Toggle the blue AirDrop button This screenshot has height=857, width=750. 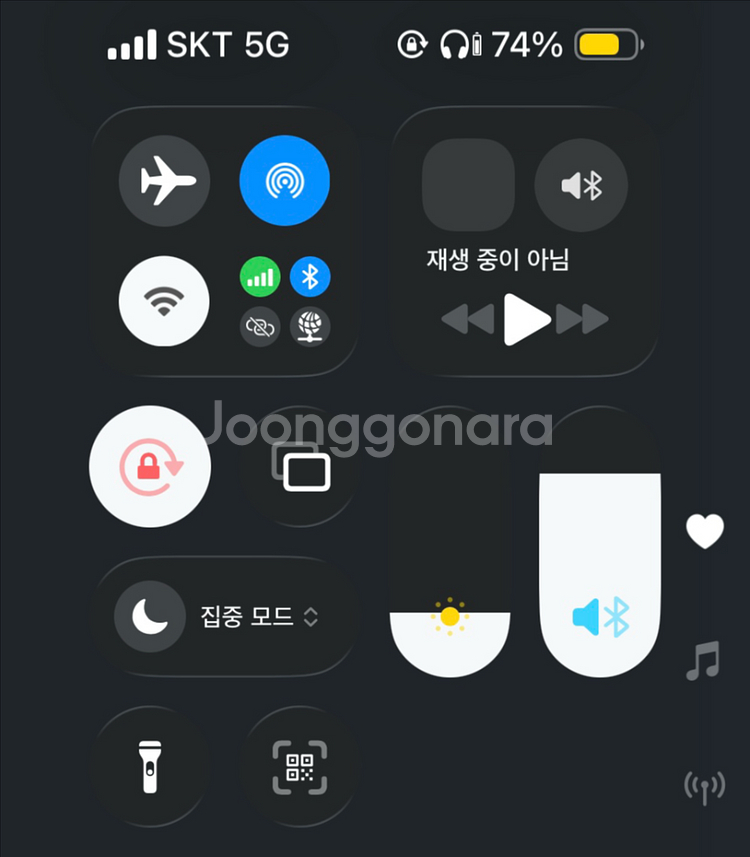coord(284,182)
